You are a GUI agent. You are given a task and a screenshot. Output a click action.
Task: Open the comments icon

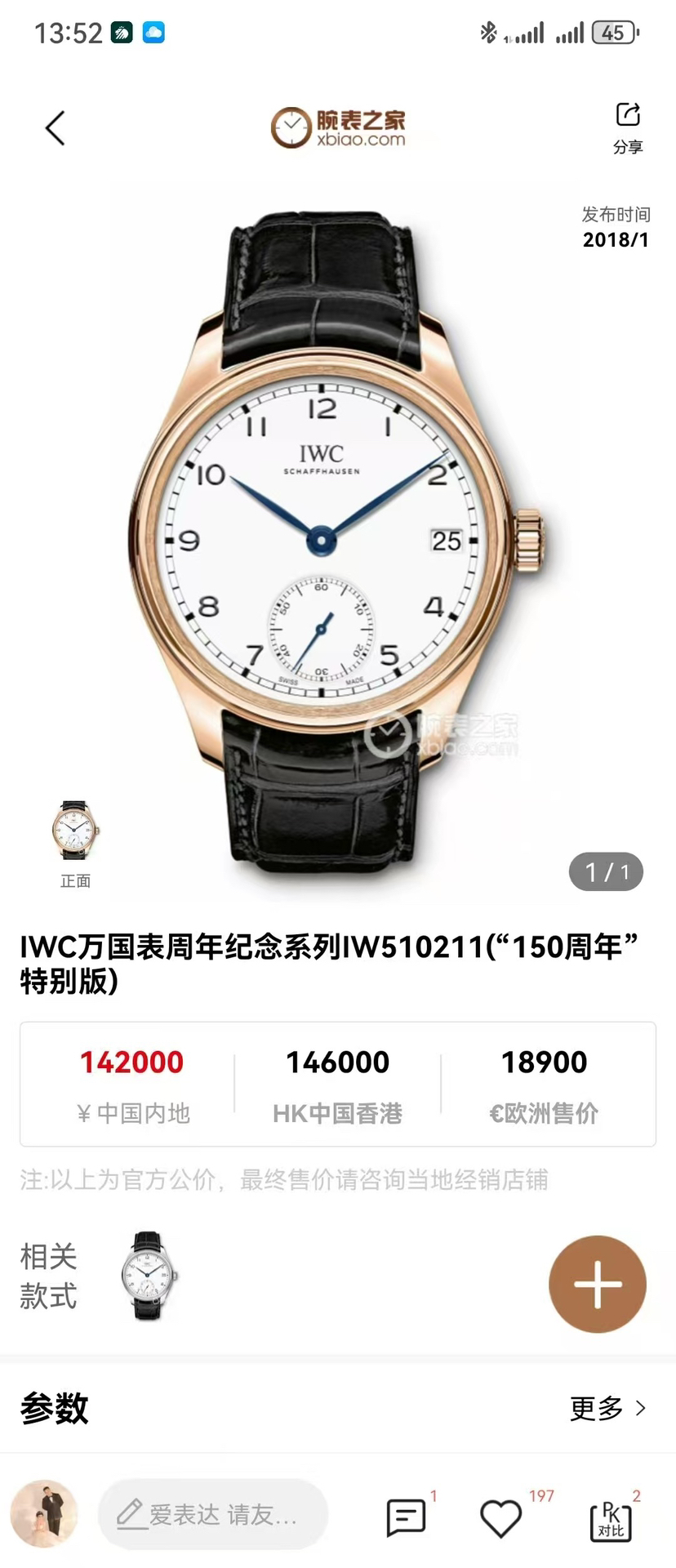pos(406,1517)
